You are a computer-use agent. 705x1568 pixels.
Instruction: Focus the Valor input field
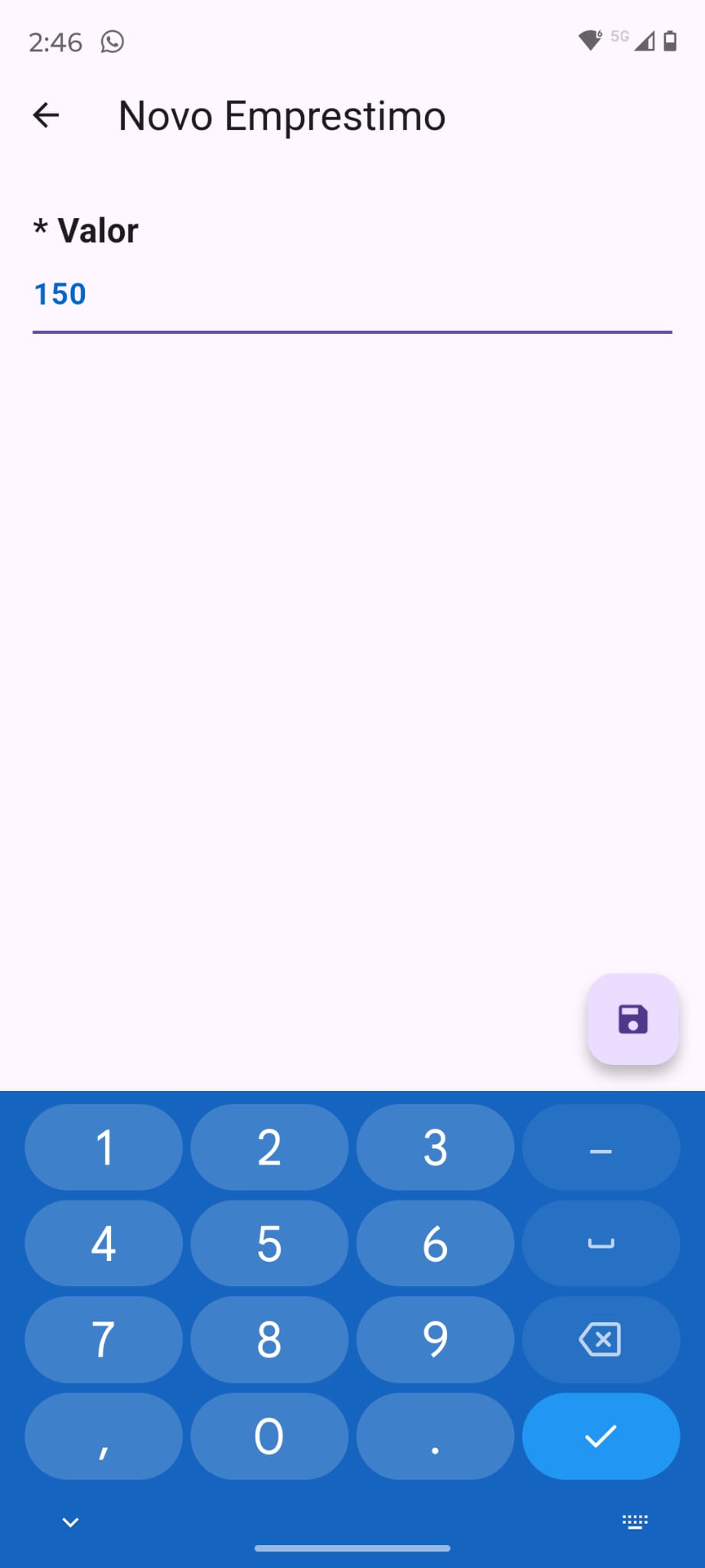[x=352, y=295]
